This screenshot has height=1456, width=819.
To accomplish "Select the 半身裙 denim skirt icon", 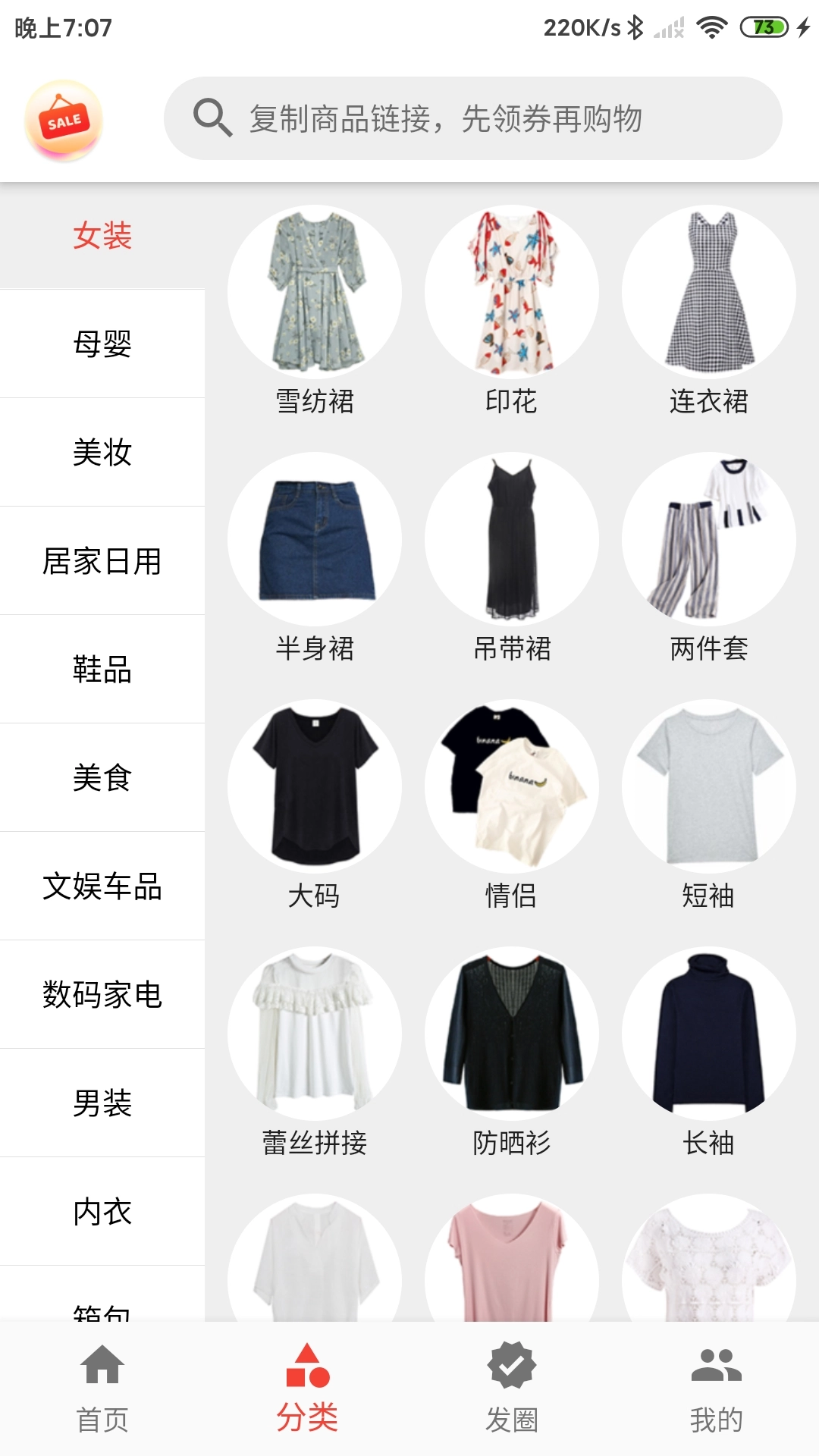I will click(314, 537).
